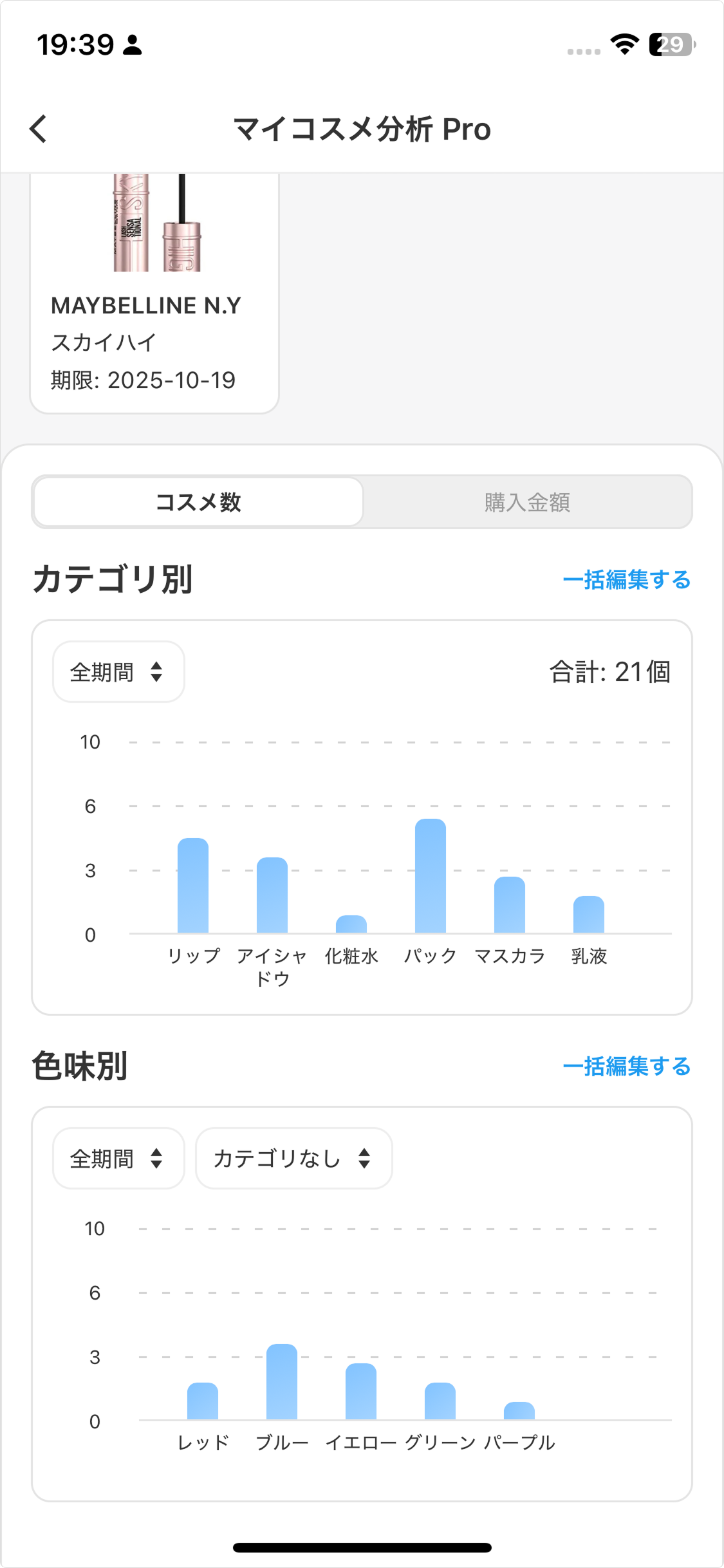Screen dimensions: 724x1568
Task: Navigate back using the chevron arrow
Action: pos(38,129)
